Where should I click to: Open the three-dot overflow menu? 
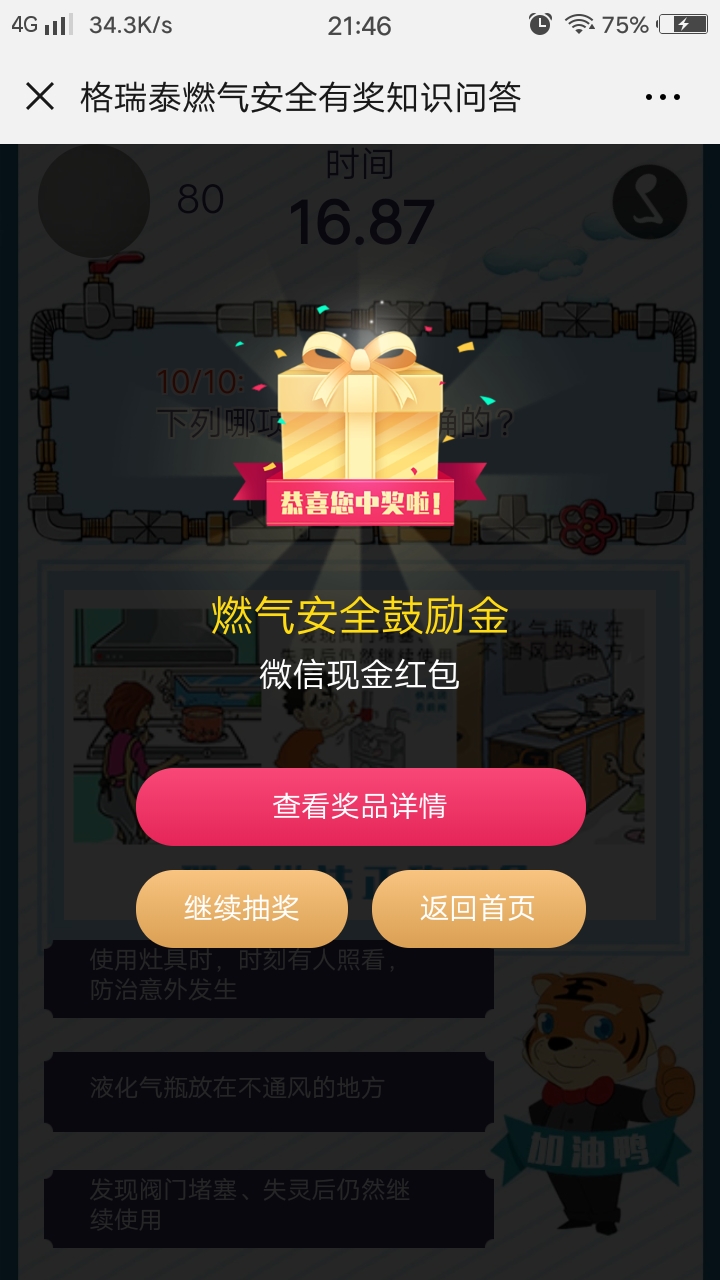coord(662,97)
